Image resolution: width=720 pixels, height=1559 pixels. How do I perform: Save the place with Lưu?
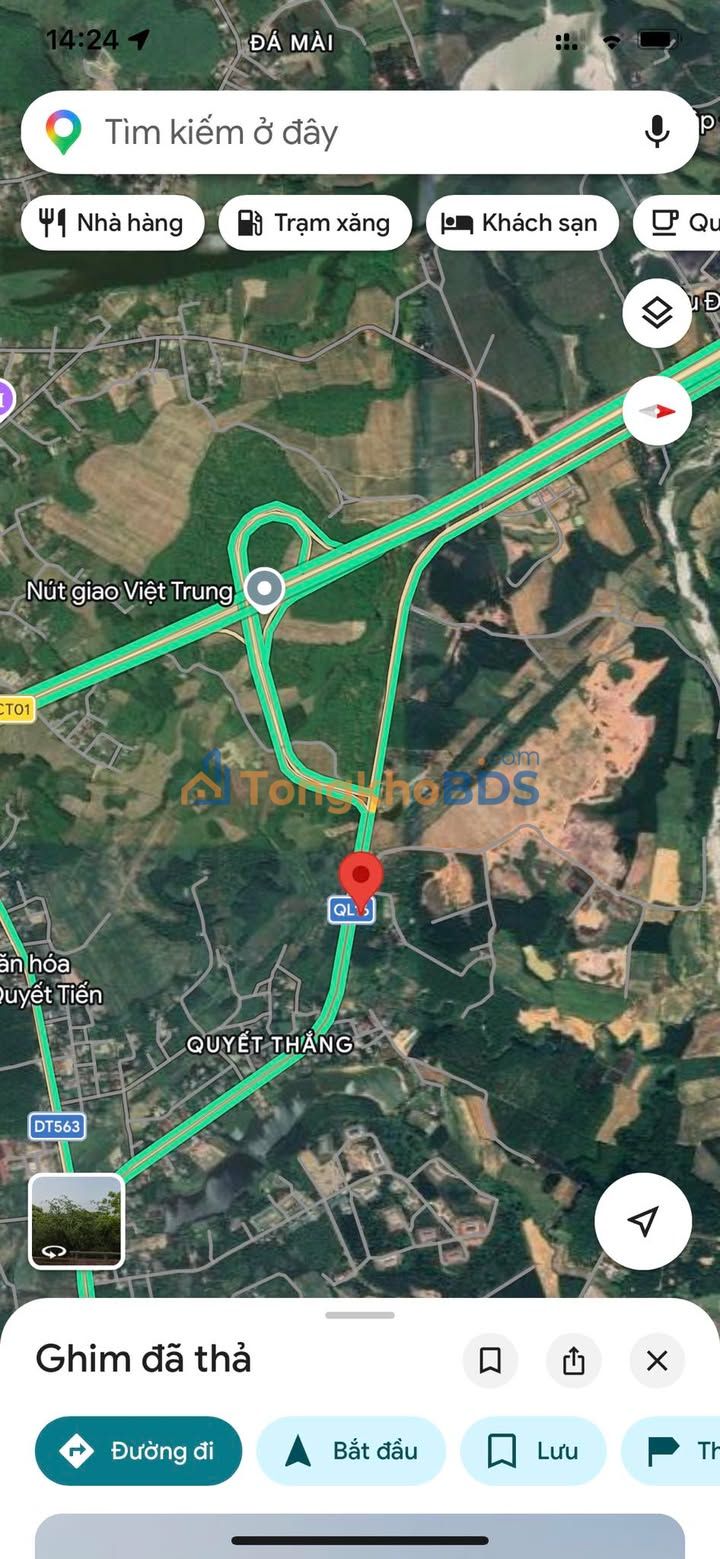533,1451
